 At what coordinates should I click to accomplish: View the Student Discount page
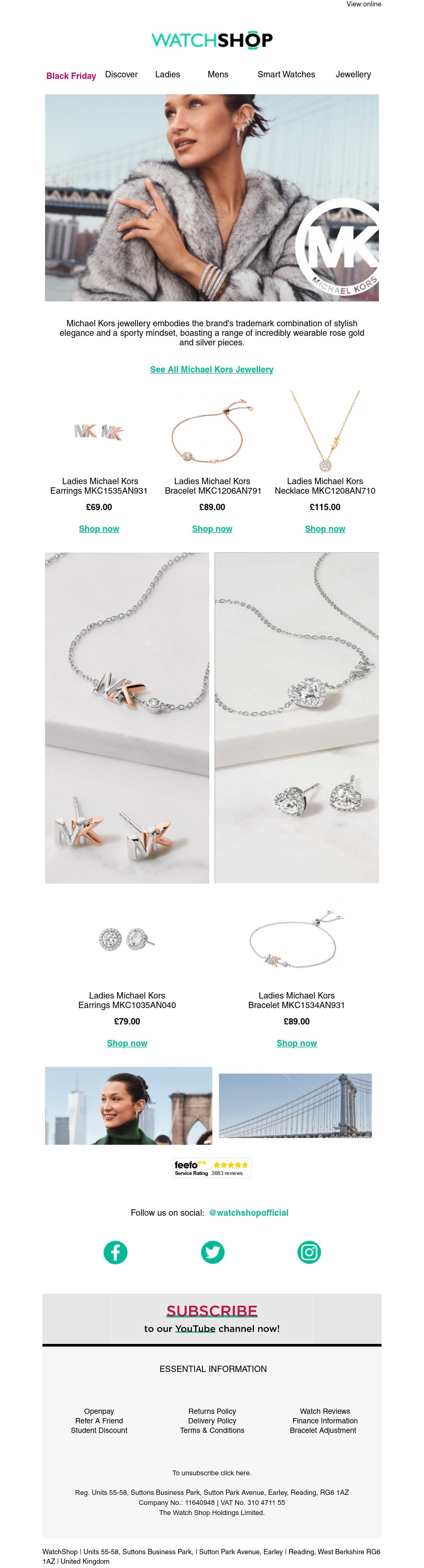pos(99,1430)
